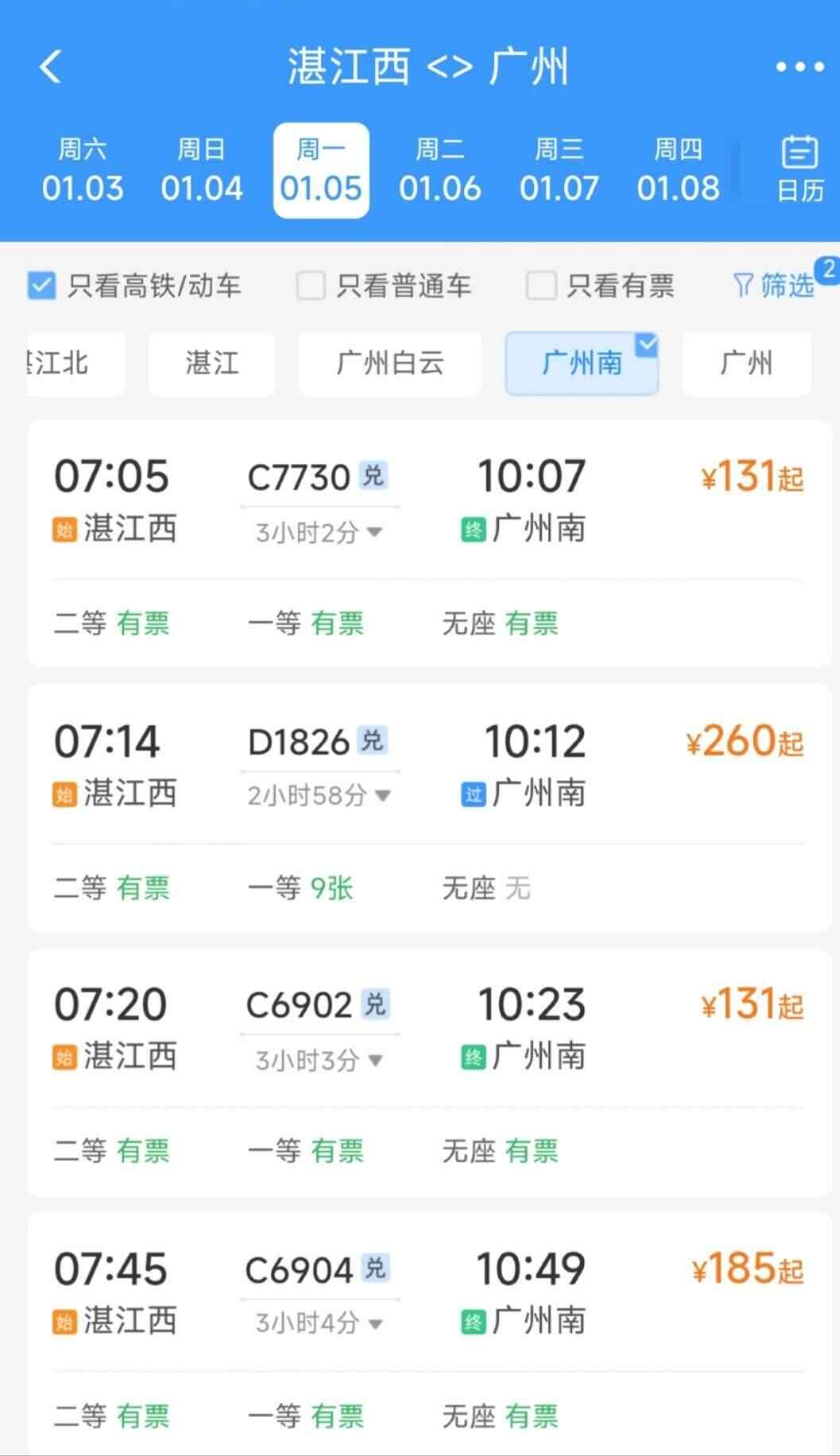
Task: Go back from the train list
Action: tap(51, 67)
